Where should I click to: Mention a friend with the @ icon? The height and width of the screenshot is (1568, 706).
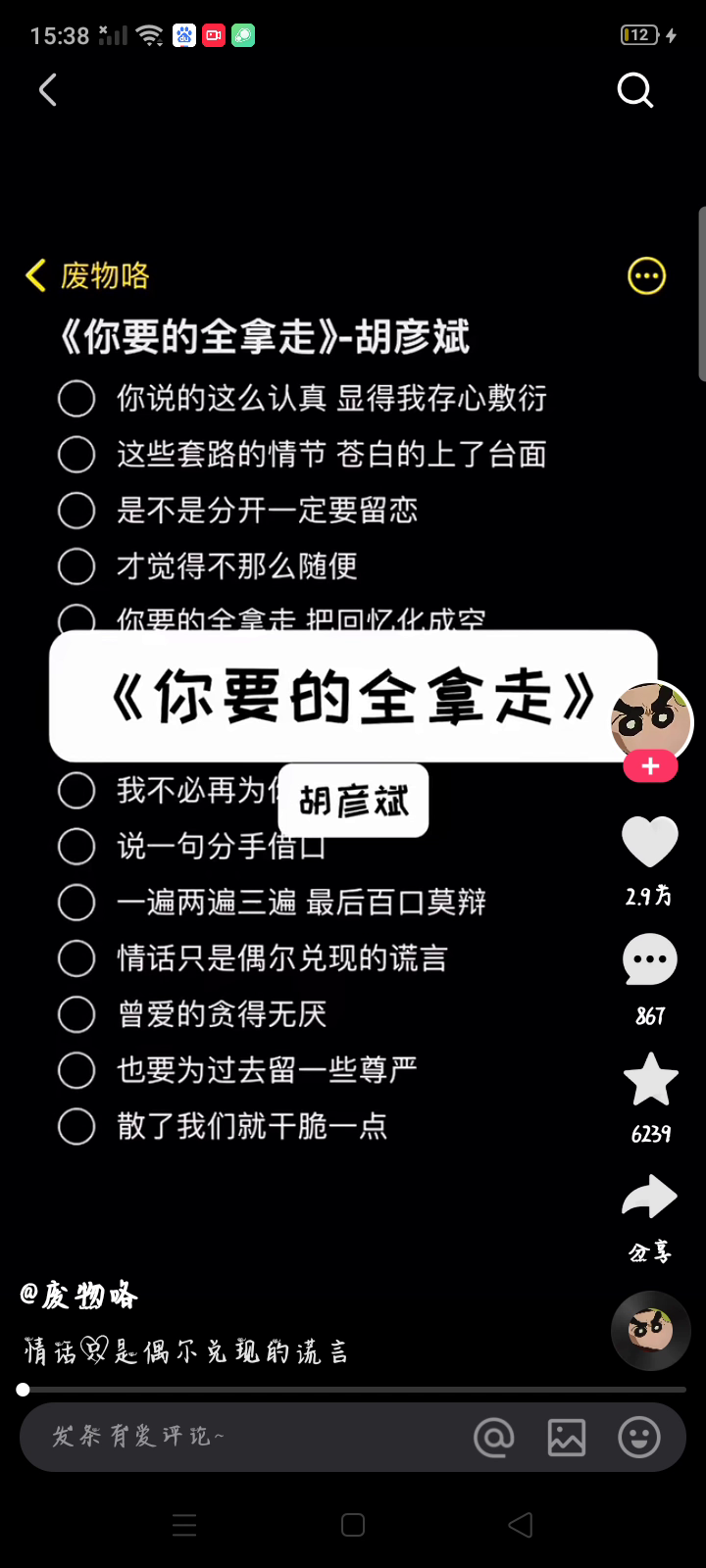coord(493,1438)
